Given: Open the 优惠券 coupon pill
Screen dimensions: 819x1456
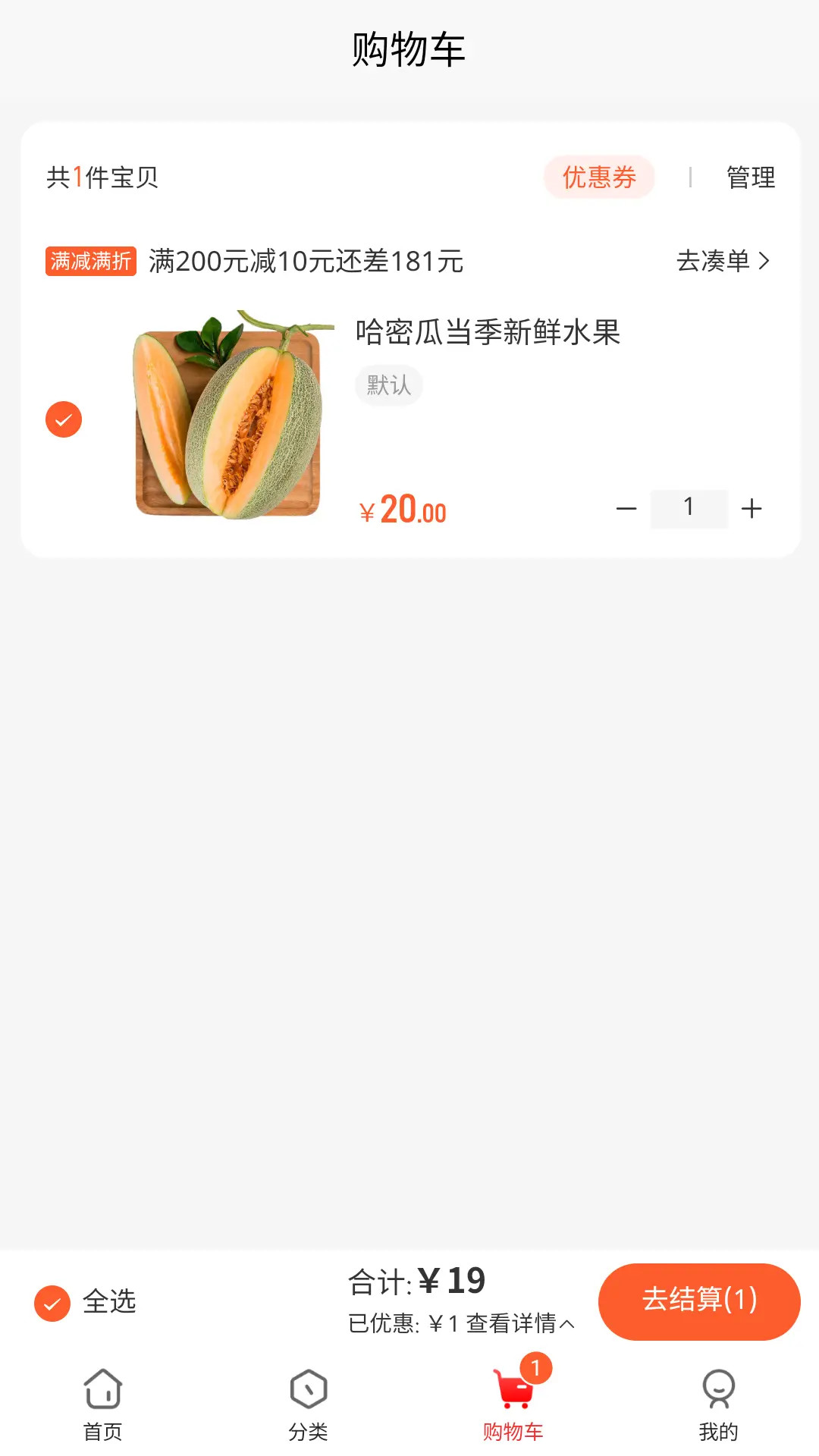Looking at the screenshot, I should tap(599, 177).
